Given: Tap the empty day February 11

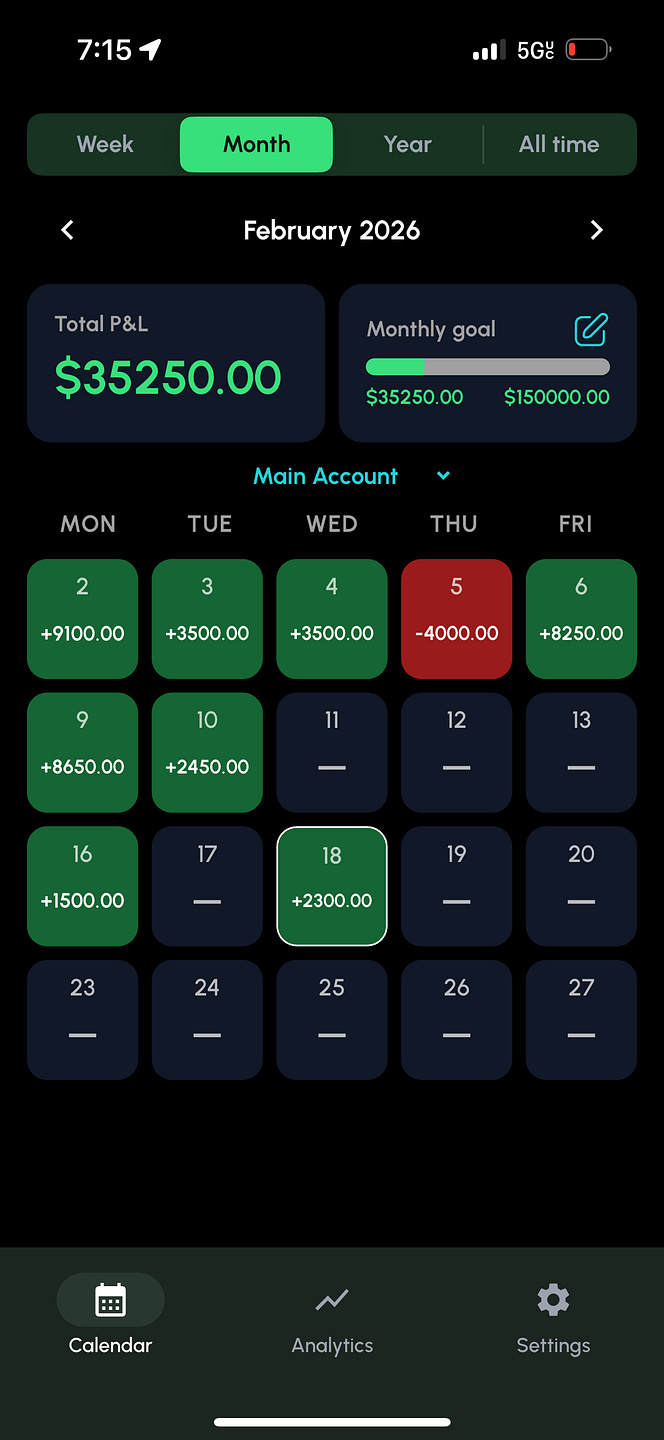Looking at the screenshot, I should pyautogui.click(x=332, y=753).
